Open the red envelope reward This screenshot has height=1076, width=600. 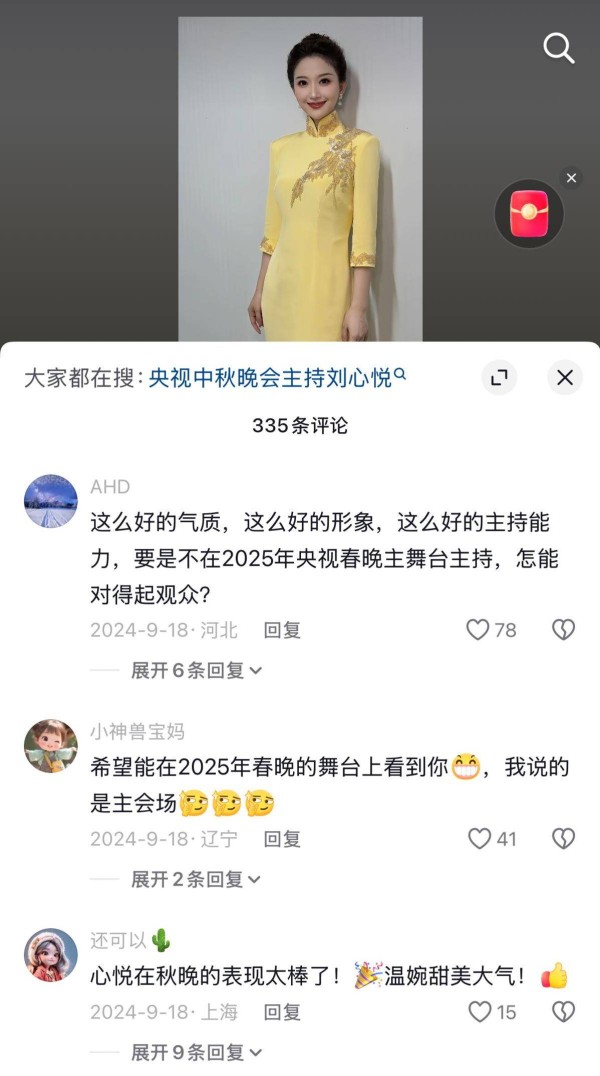tap(529, 214)
